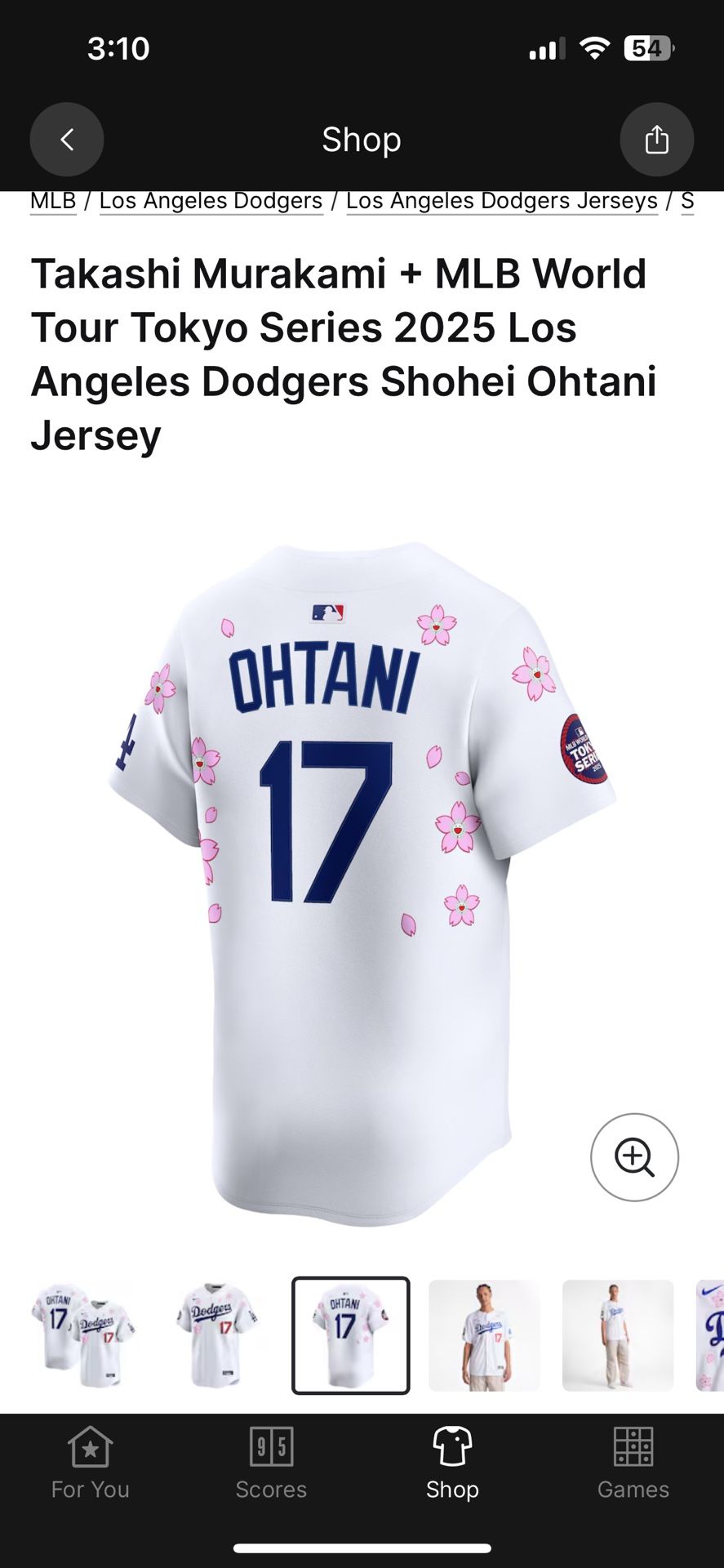The width and height of the screenshot is (724, 1568).
Task: Tap the battery percentage indicator
Action: point(646,48)
